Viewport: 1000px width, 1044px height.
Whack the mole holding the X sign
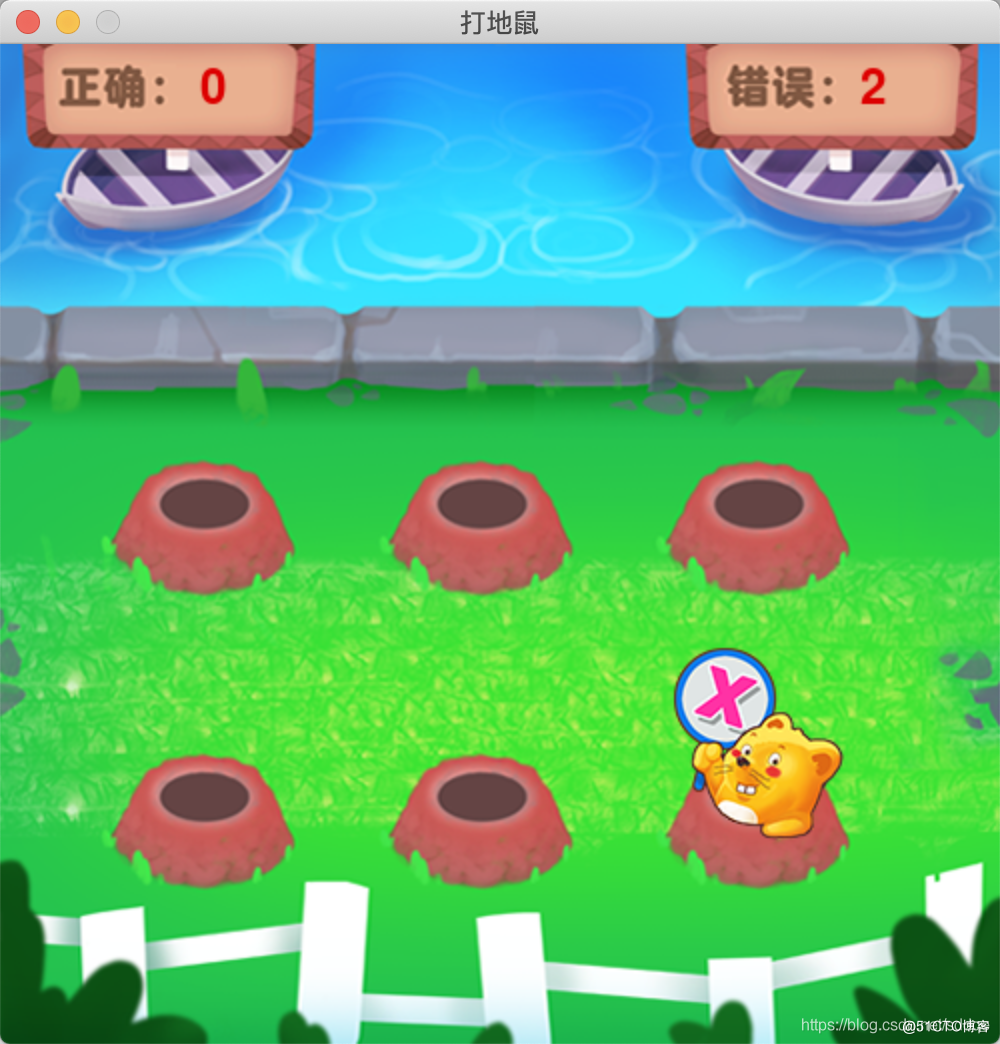772,775
